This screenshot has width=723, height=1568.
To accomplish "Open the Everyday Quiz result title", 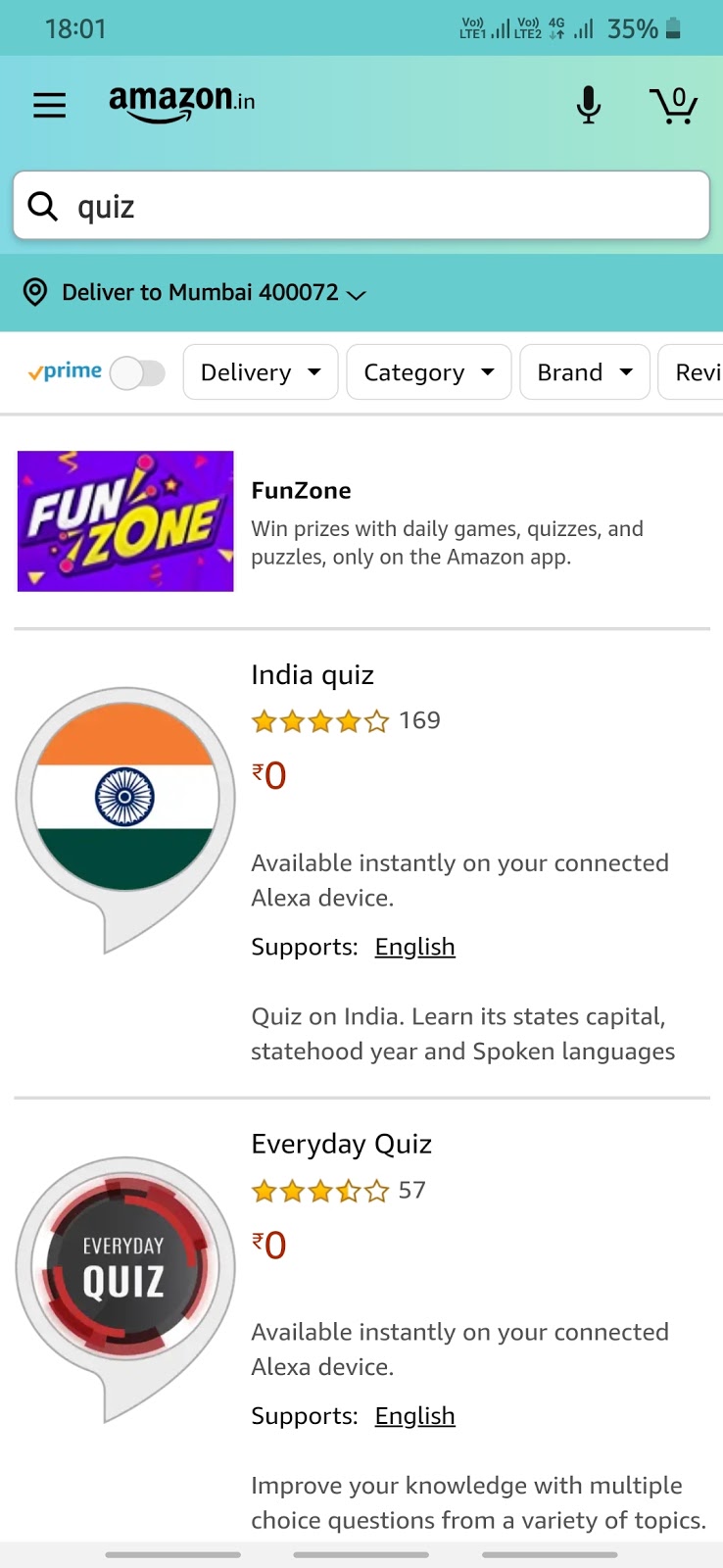I will (341, 1145).
